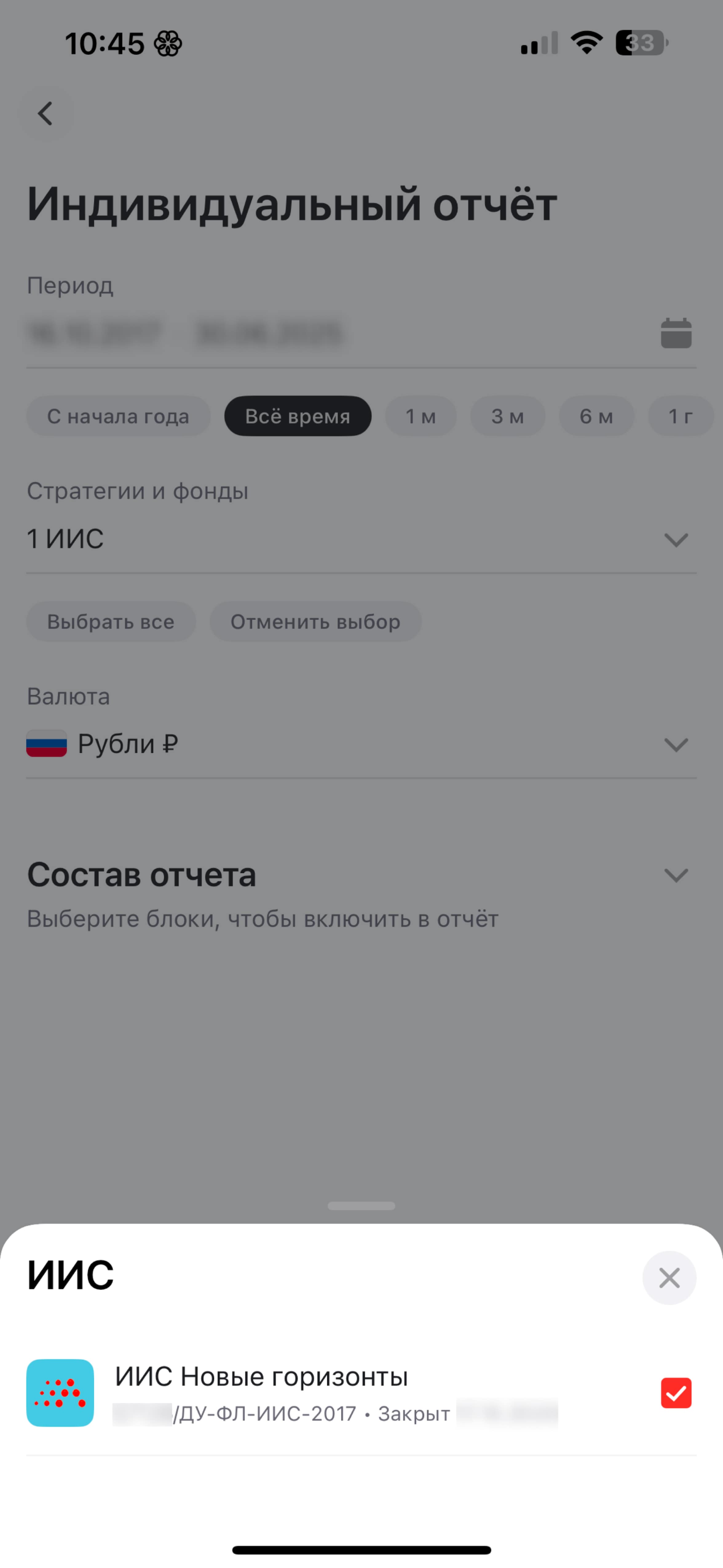Choose the 1 м period chip
Image resolution: width=723 pixels, height=1568 pixels.
click(x=421, y=416)
